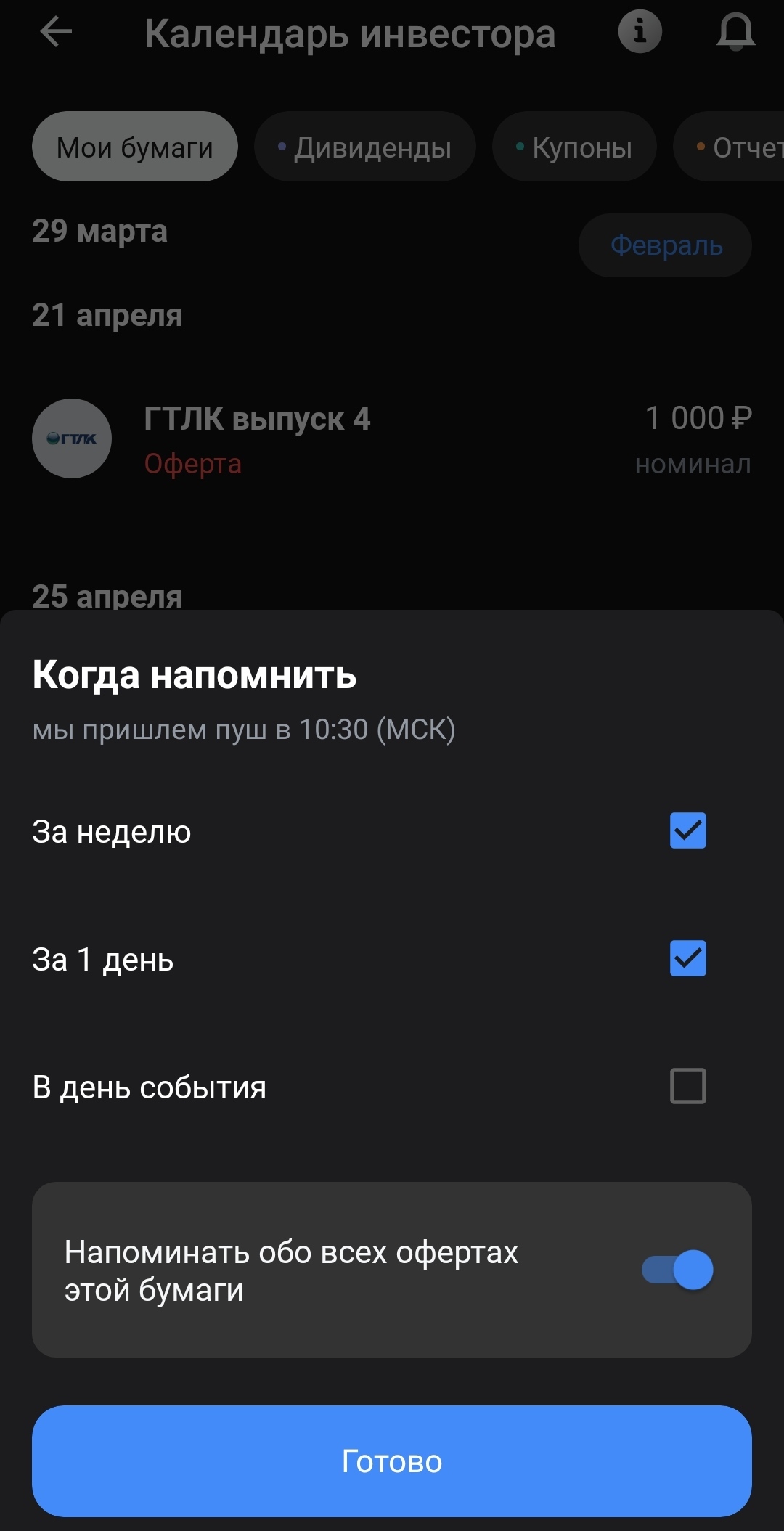
Task: Select the "Мои бумаги" filter chip
Action: [x=135, y=147]
